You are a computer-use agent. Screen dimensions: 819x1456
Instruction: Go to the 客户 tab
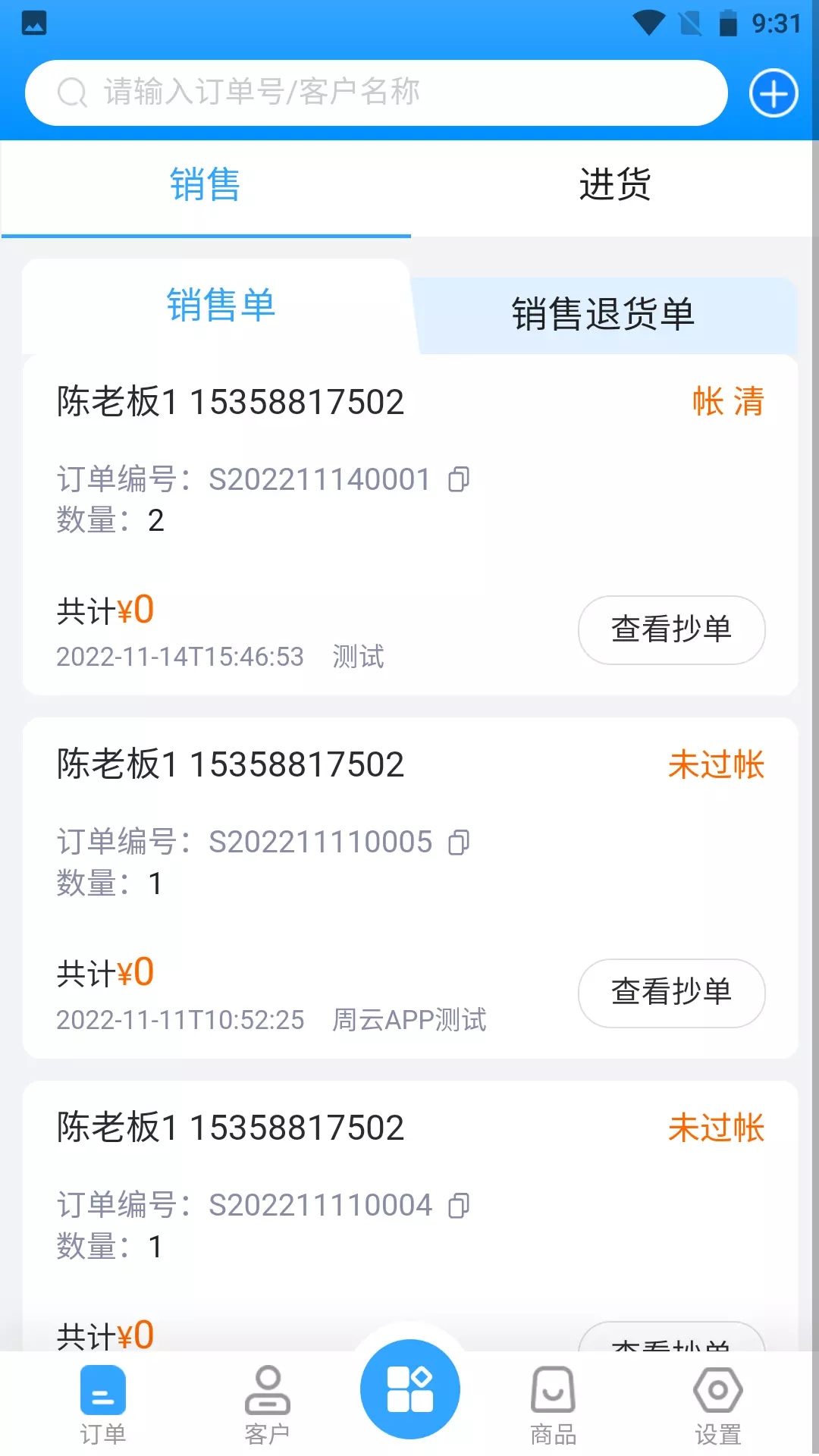point(268,1405)
